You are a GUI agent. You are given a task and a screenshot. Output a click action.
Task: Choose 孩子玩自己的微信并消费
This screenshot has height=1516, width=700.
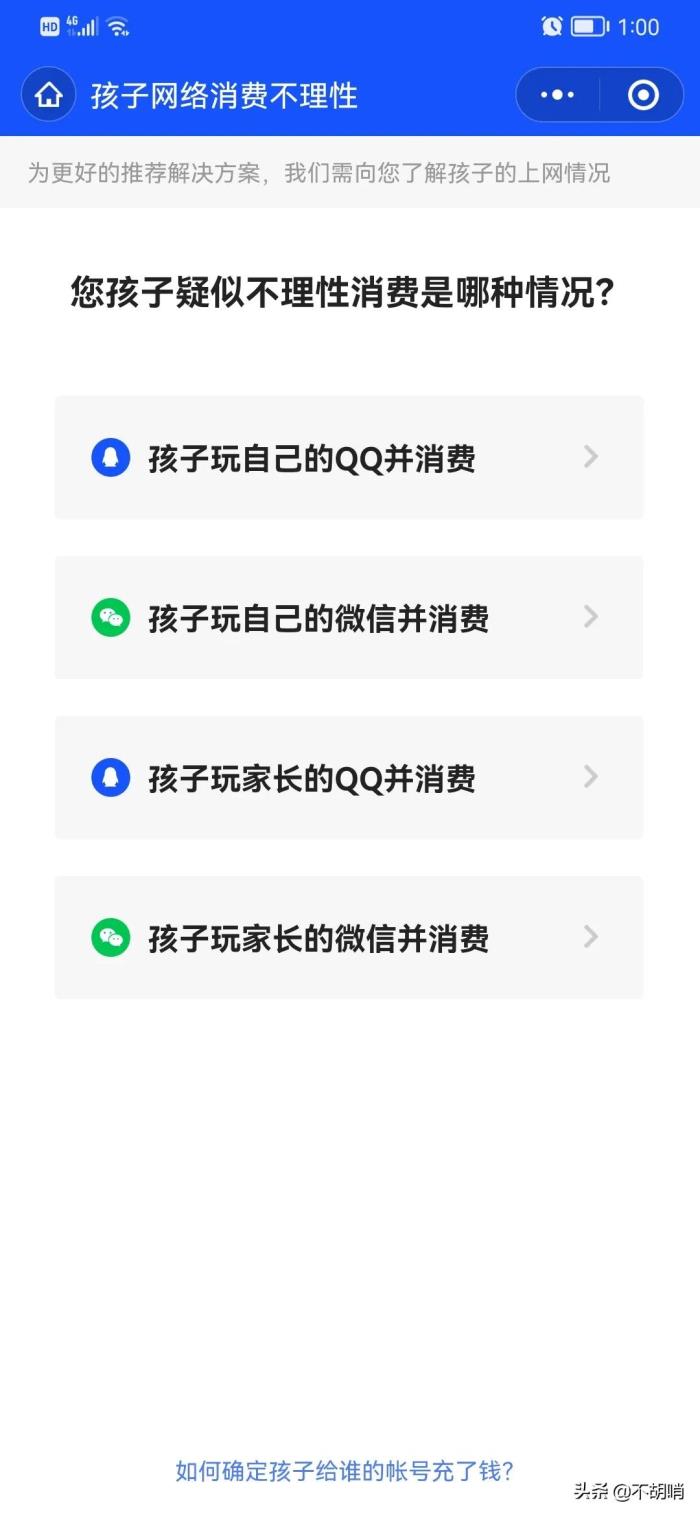coord(349,617)
